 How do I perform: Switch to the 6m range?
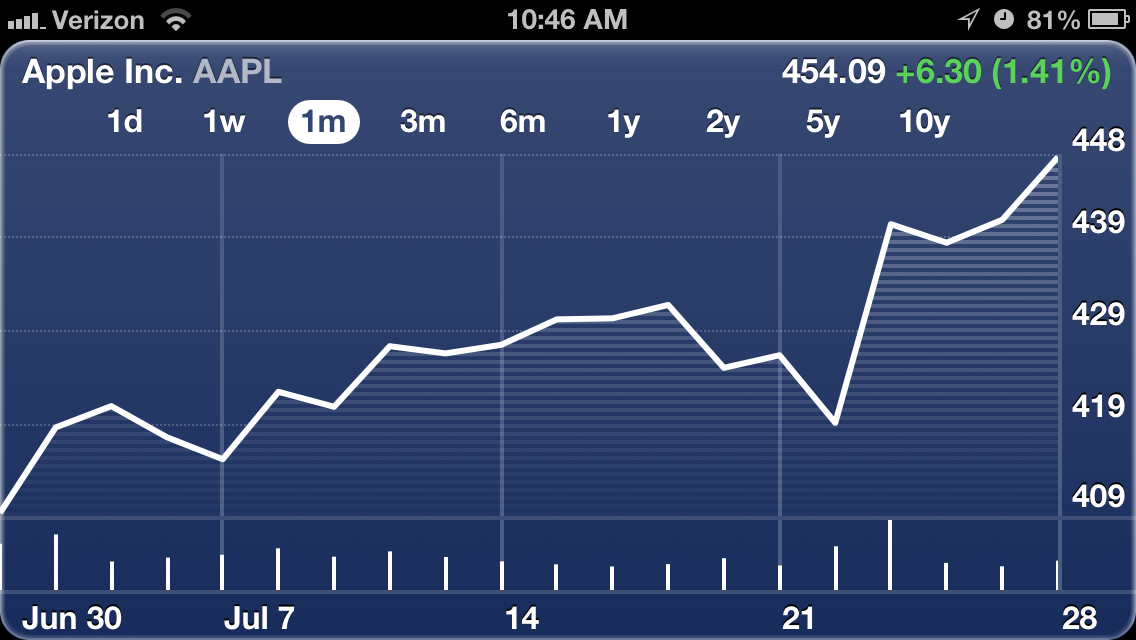point(523,122)
